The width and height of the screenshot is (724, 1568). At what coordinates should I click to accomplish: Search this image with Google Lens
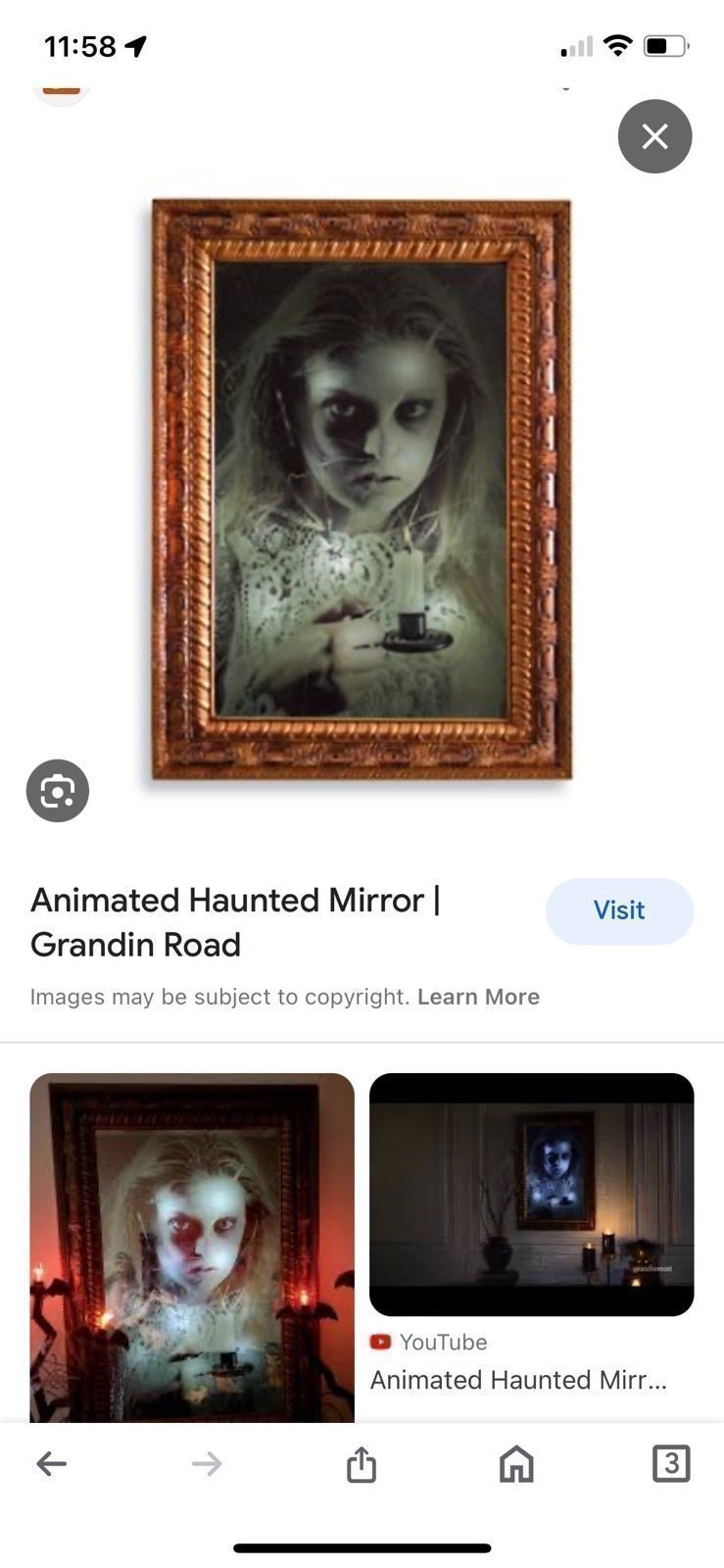point(58,790)
